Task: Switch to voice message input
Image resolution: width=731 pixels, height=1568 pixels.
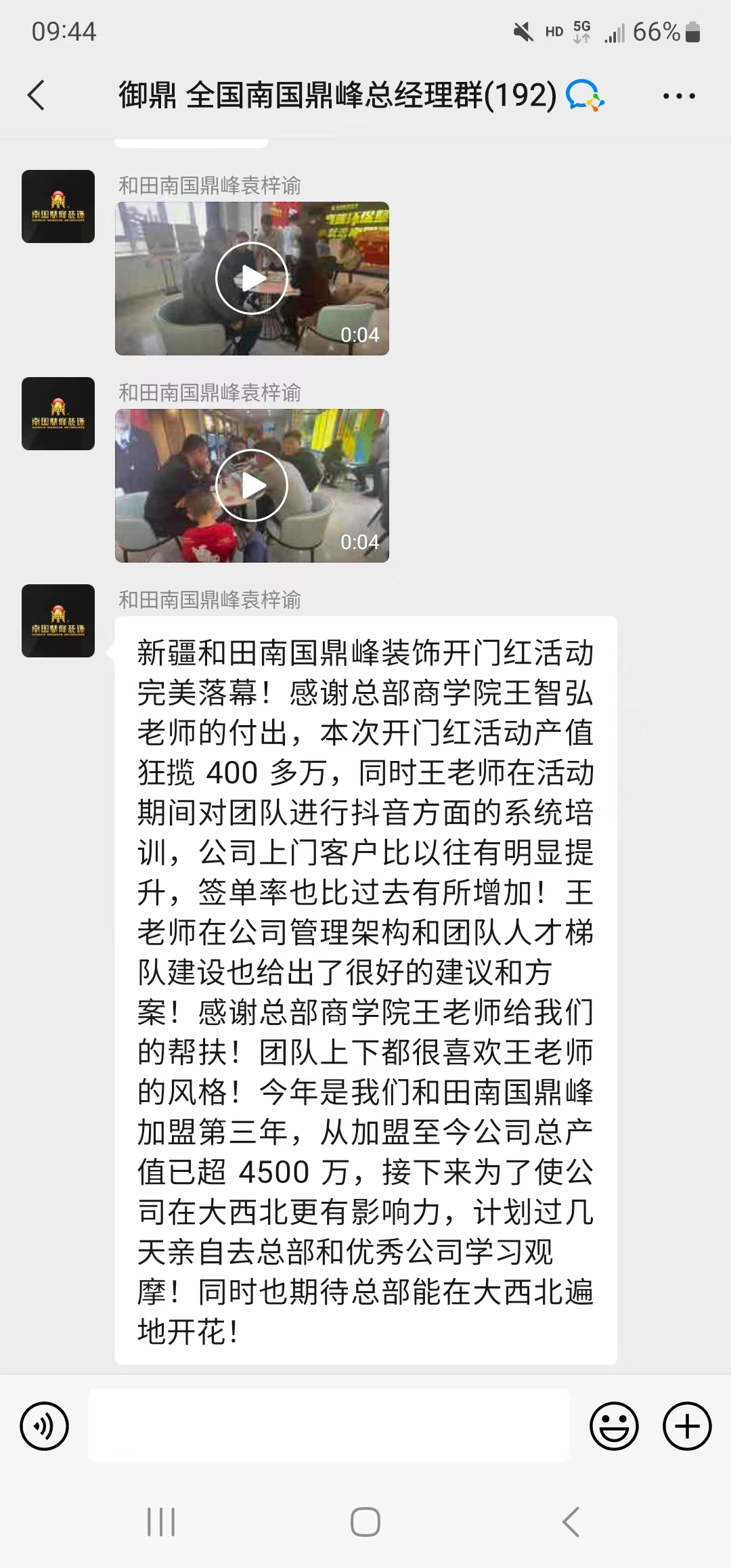Action: [45, 1426]
